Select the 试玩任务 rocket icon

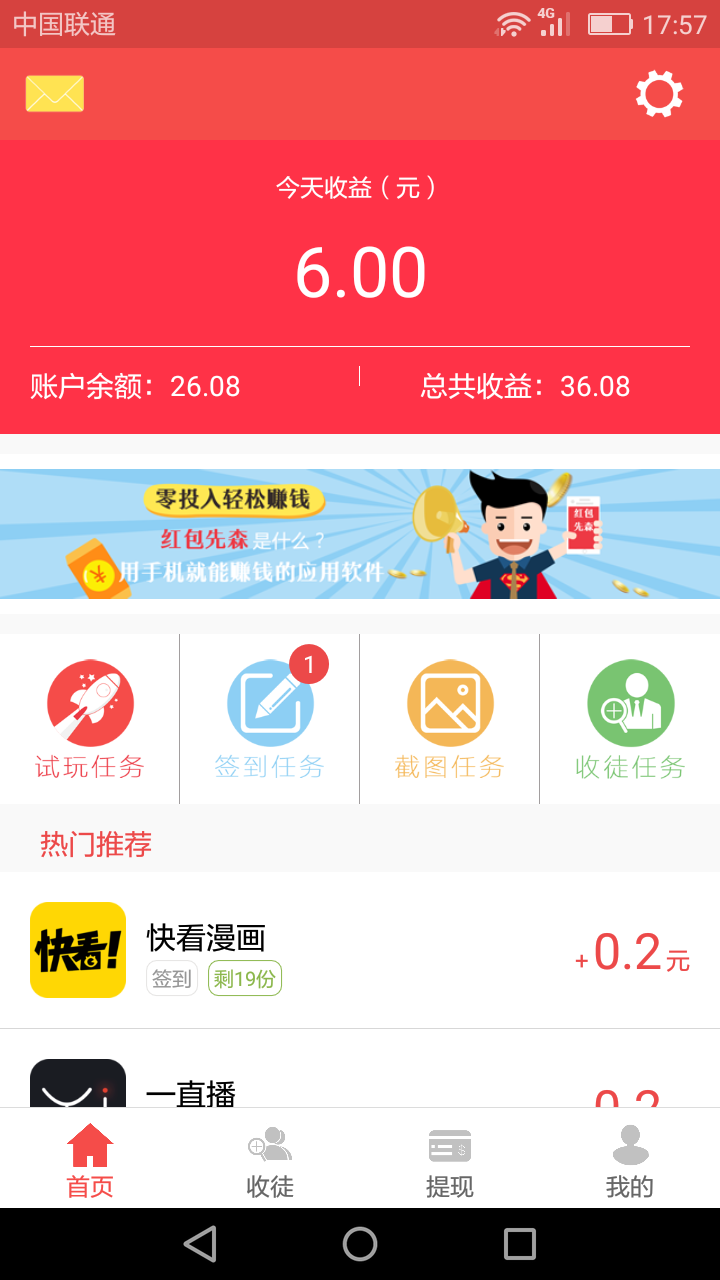pos(89,703)
